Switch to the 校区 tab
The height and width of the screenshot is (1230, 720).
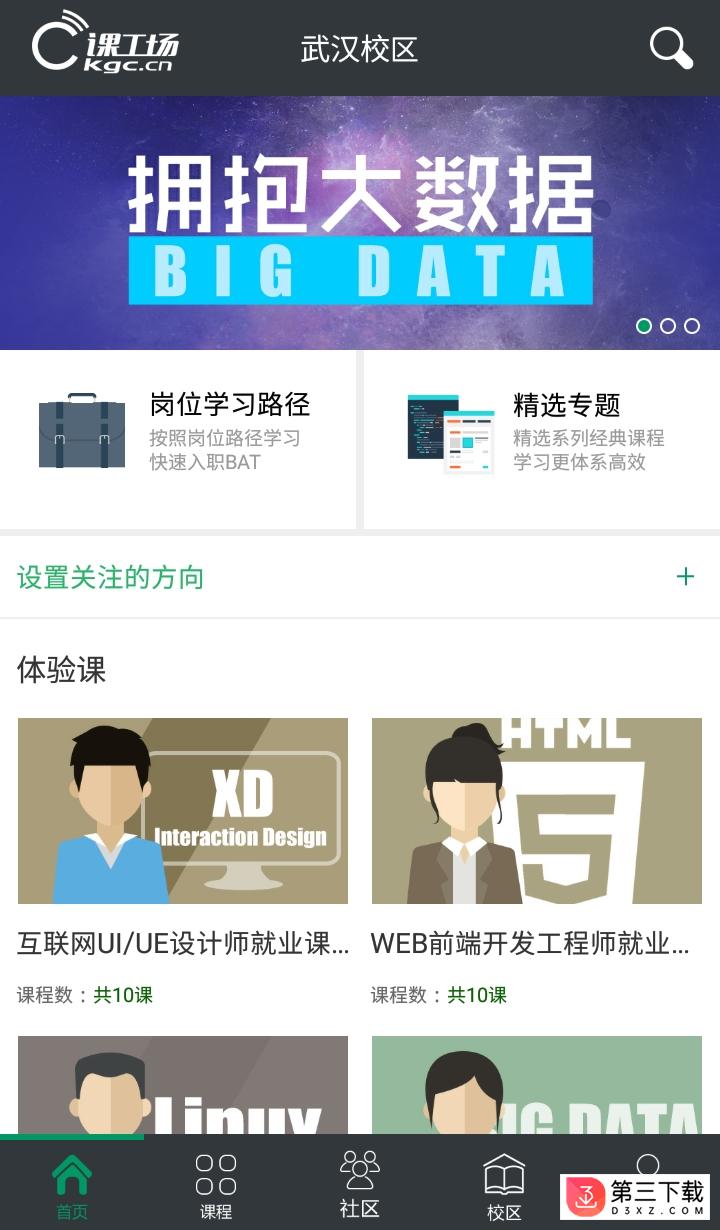(504, 1187)
